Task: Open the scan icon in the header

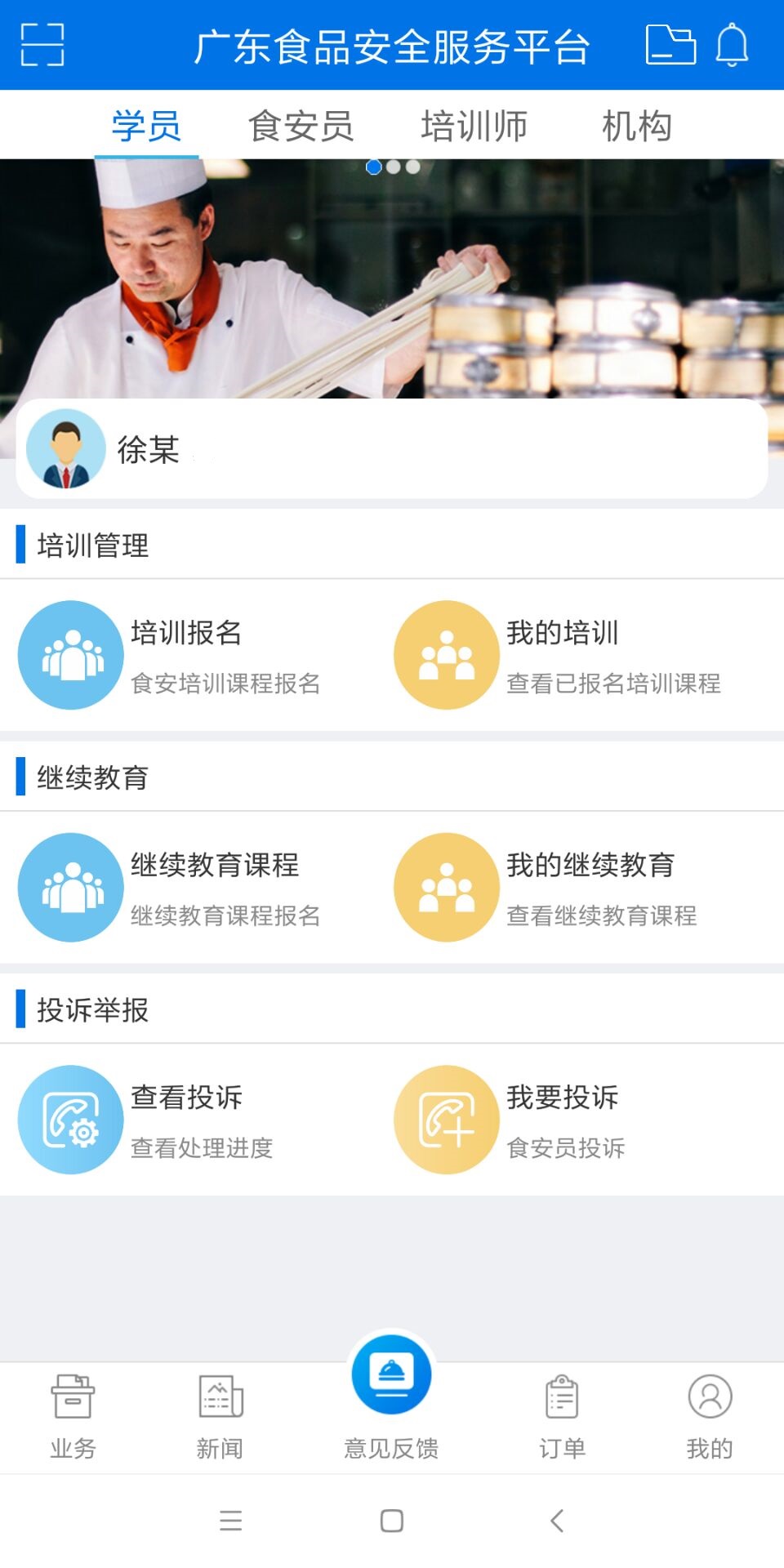Action: click(x=42, y=45)
